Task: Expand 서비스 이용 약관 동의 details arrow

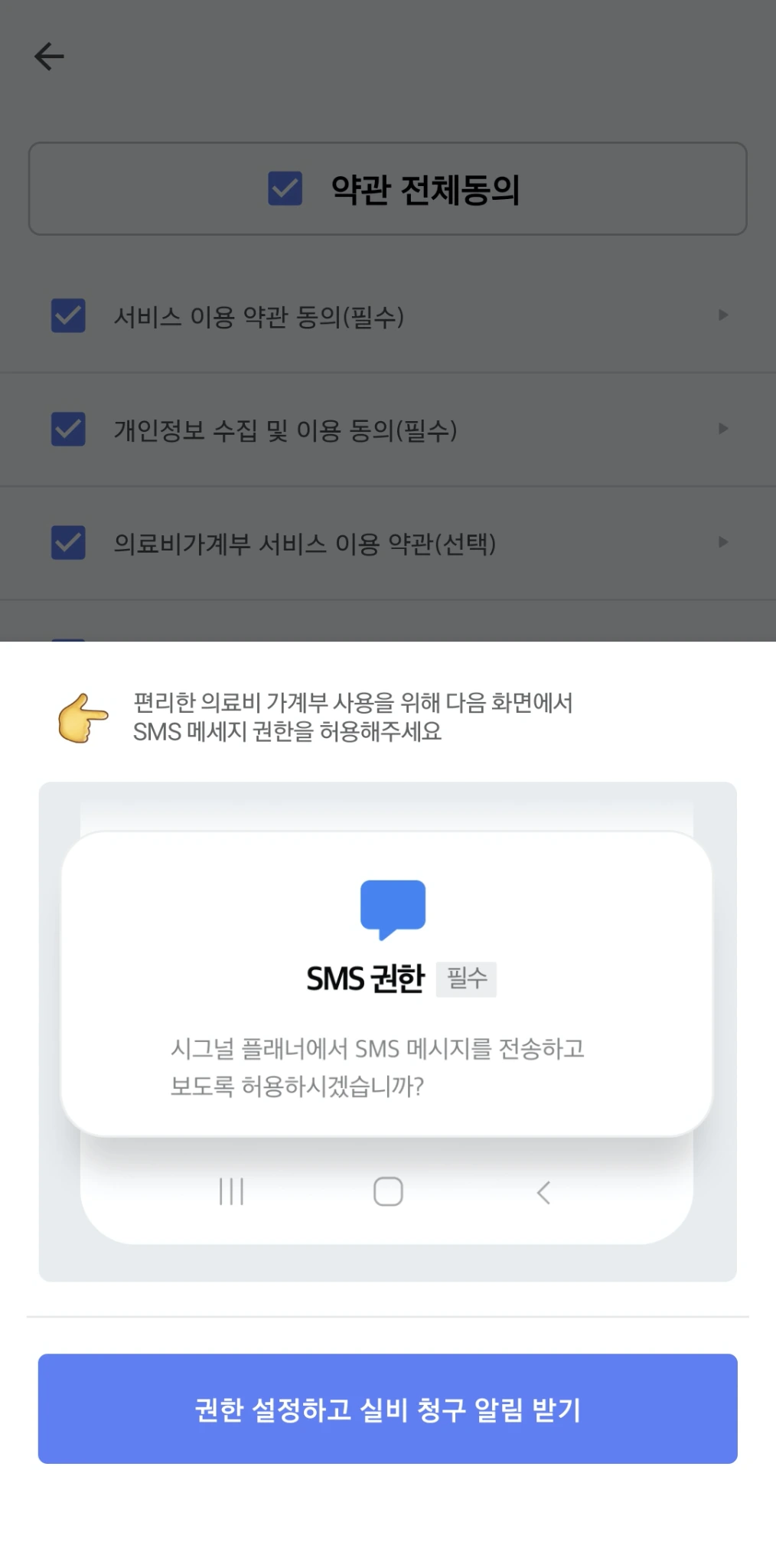Action: pyautogui.click(x=723, y=315)
